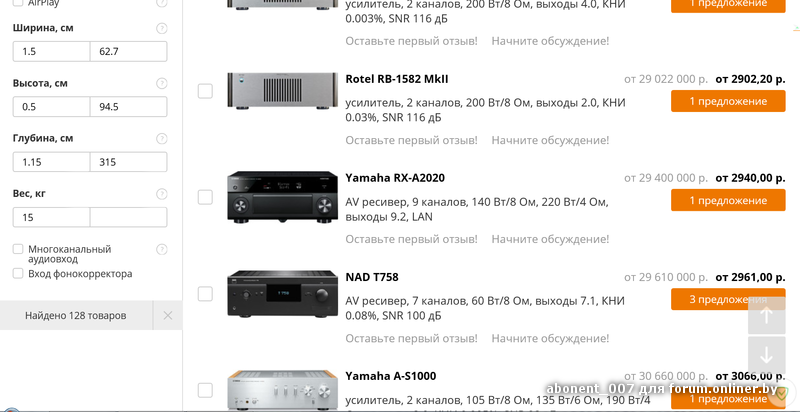This screenshot has height=412, width=800.
Task: Dismiss the Найдено 128 товаров bar
Action: pos(168,315)
